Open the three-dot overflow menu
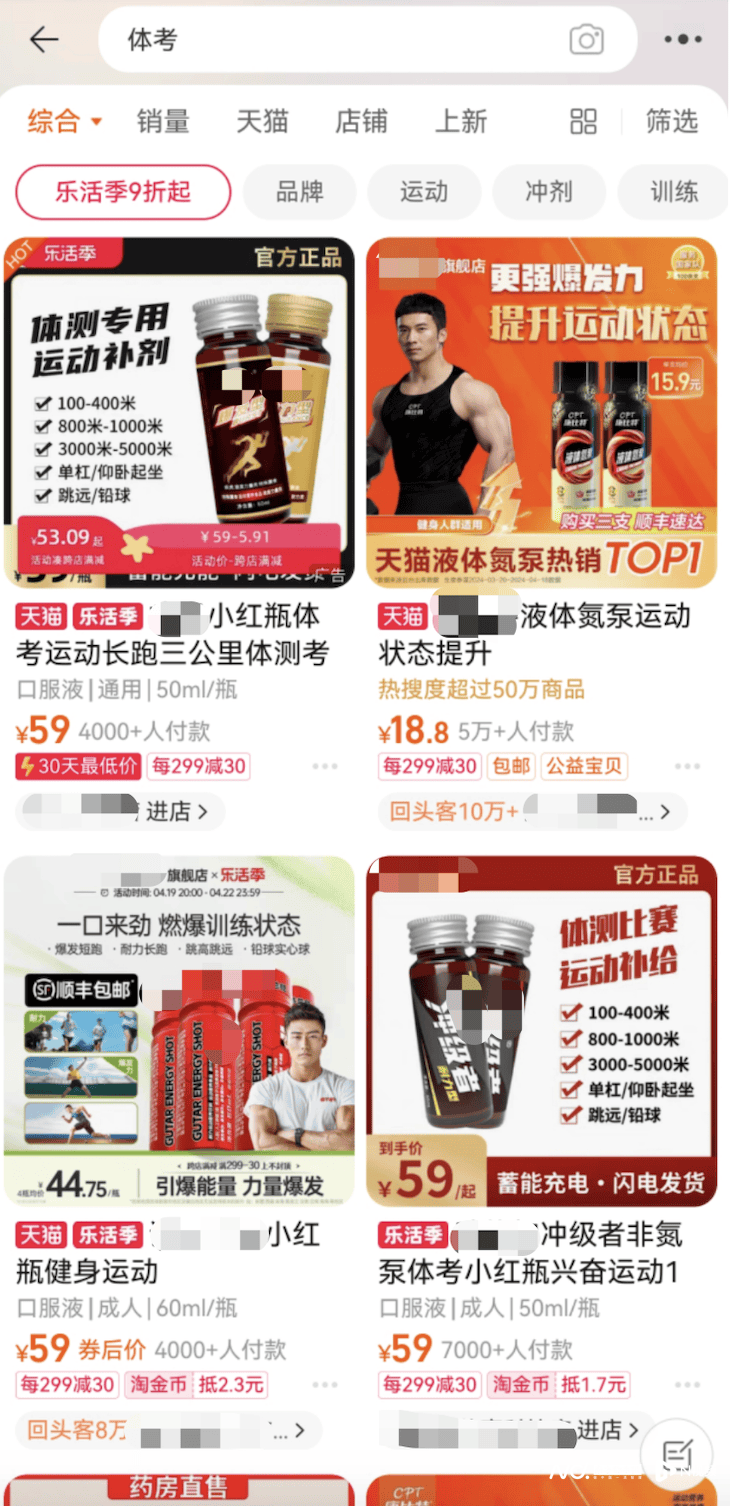This screenshot has height=1506, width=730. pyautogui.click(x=683, y=40)
